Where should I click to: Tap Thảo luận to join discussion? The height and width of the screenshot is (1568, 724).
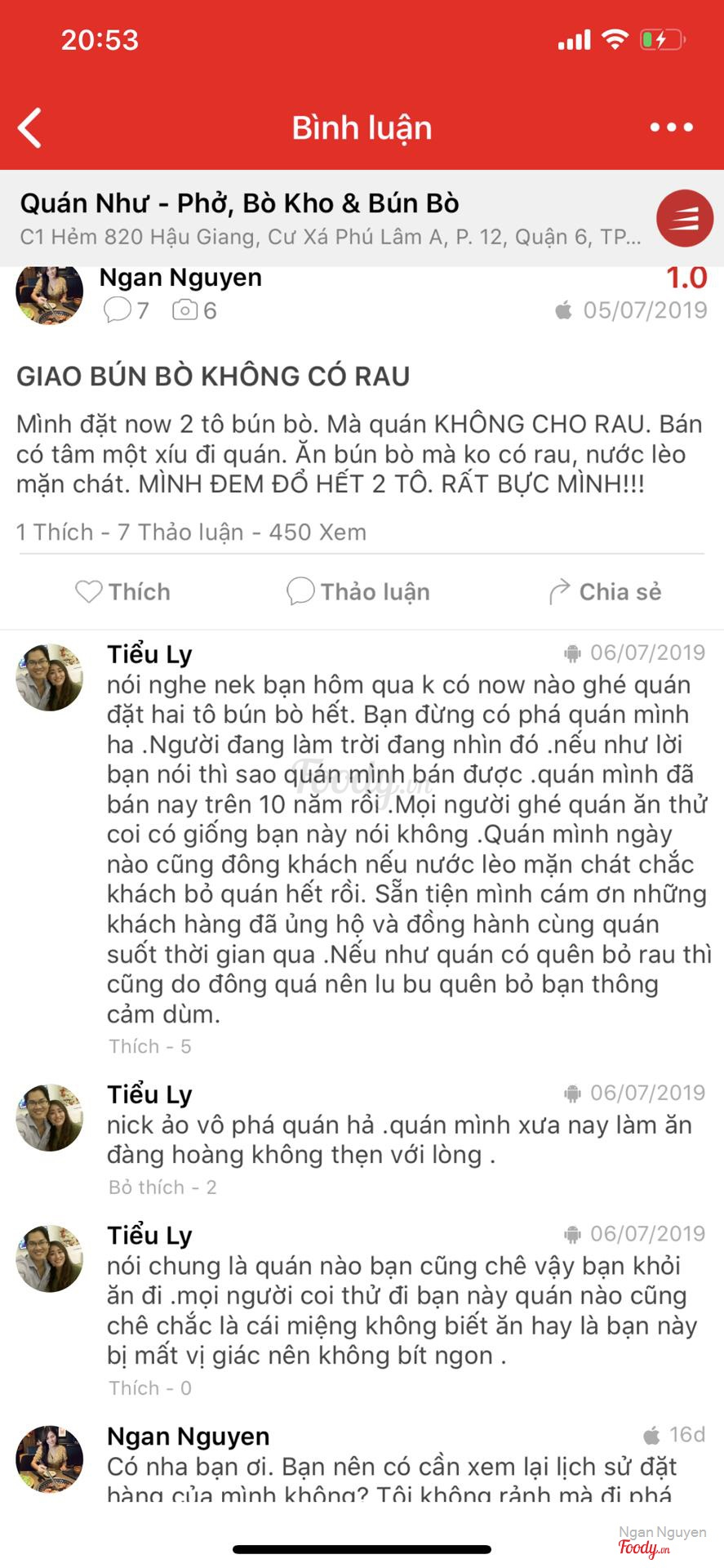tap(358, 591)
